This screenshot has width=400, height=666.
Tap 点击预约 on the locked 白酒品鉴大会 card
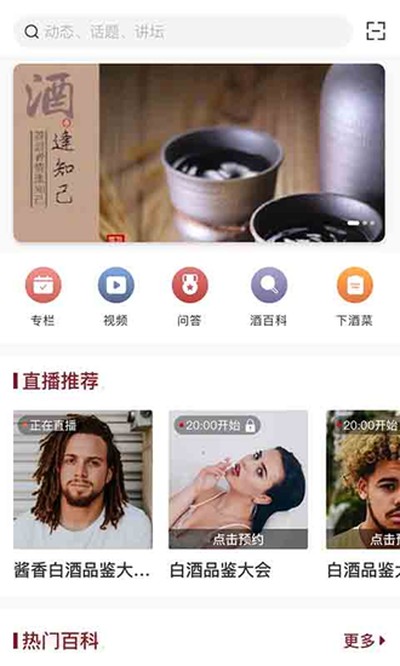point(238,539)
